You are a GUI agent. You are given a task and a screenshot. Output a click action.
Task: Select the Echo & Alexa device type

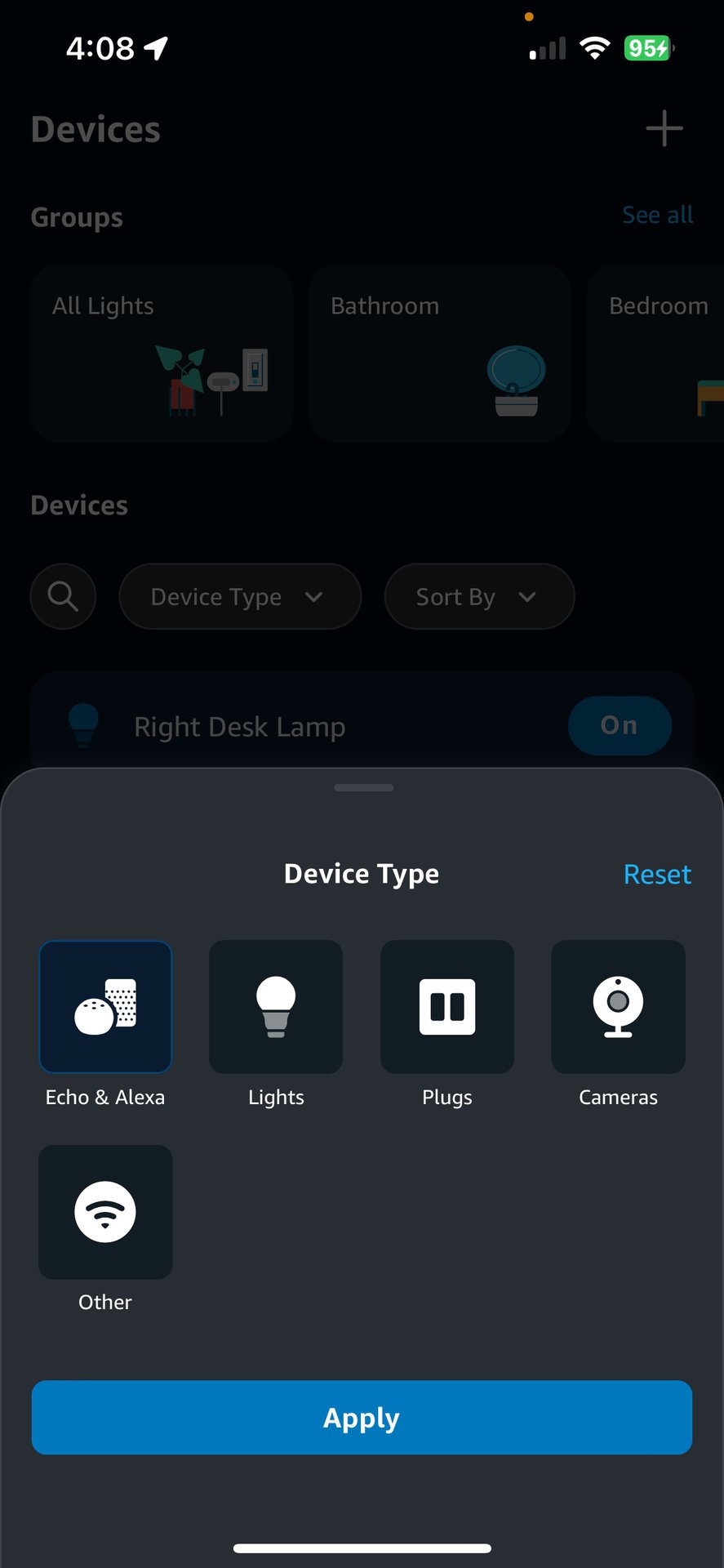105,1006
